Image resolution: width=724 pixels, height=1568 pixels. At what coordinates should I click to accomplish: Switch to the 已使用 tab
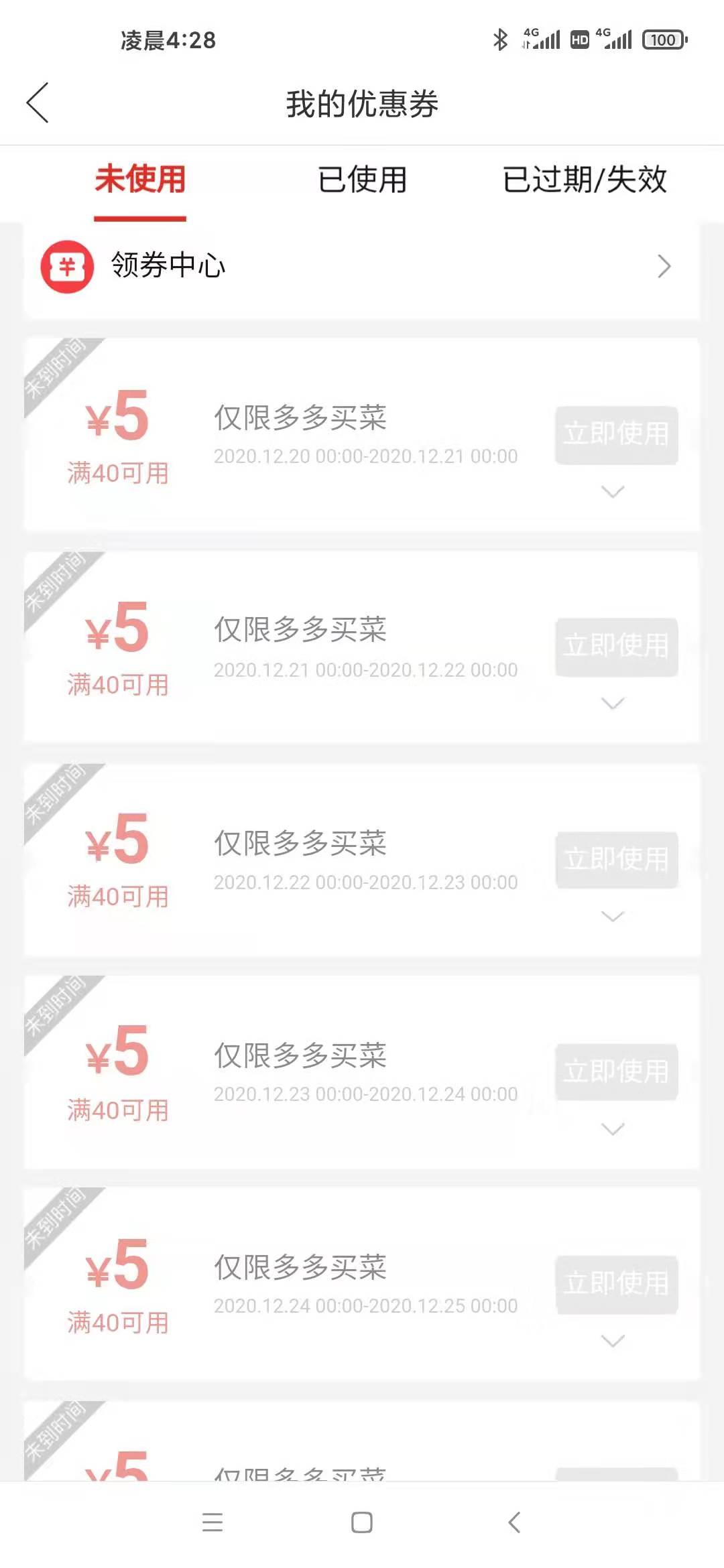tap(362, 180)
